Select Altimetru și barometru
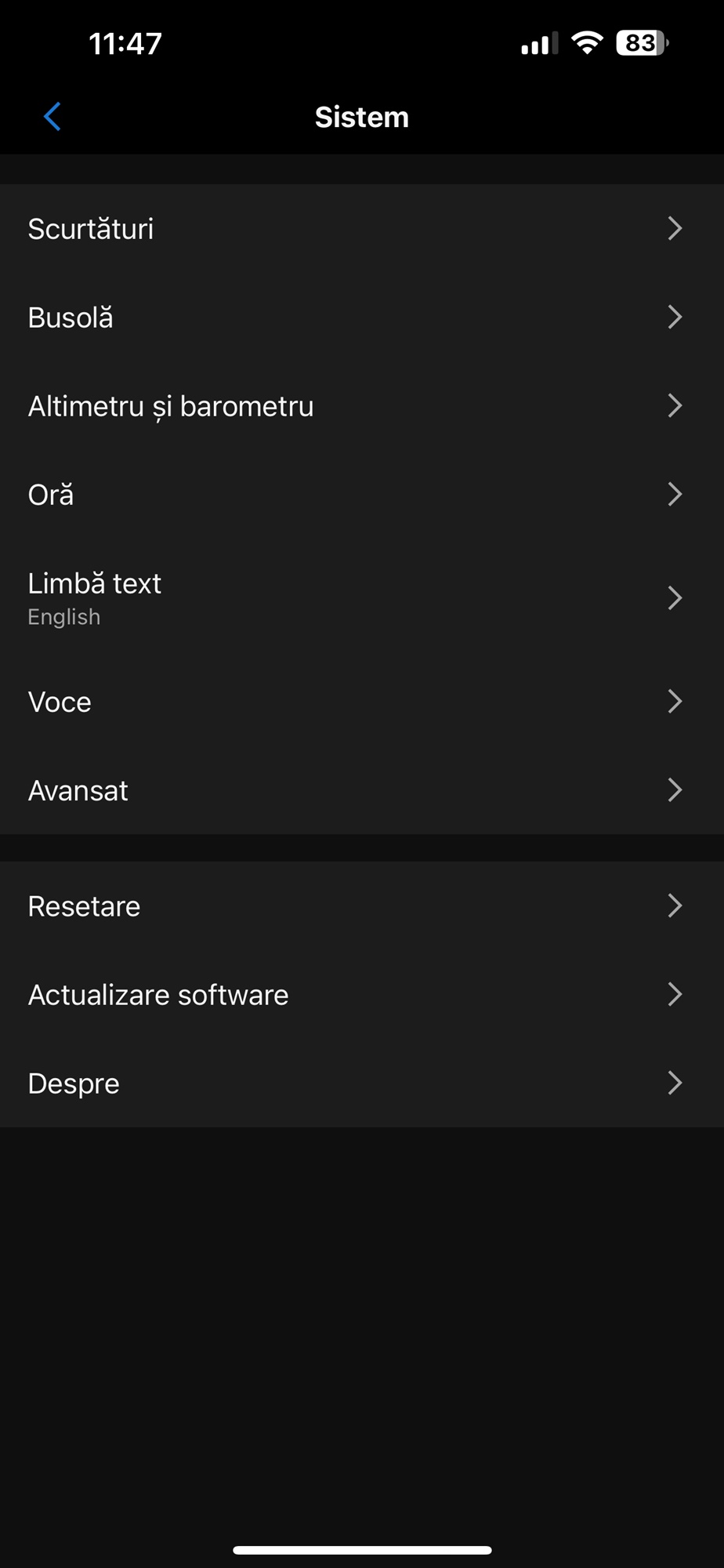This screenshot has width=724, height=1568. [362, 406]
